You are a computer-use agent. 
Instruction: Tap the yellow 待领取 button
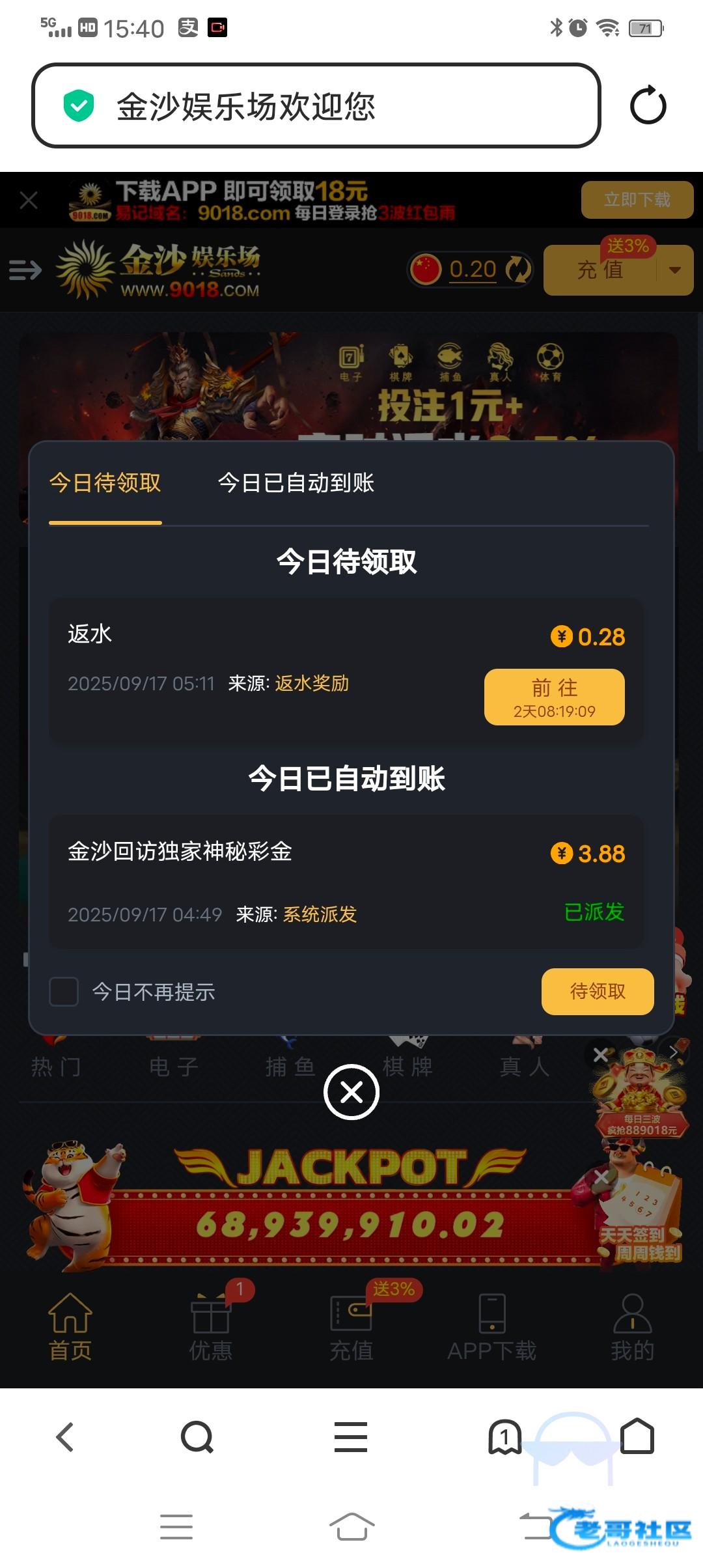[597, 991]
